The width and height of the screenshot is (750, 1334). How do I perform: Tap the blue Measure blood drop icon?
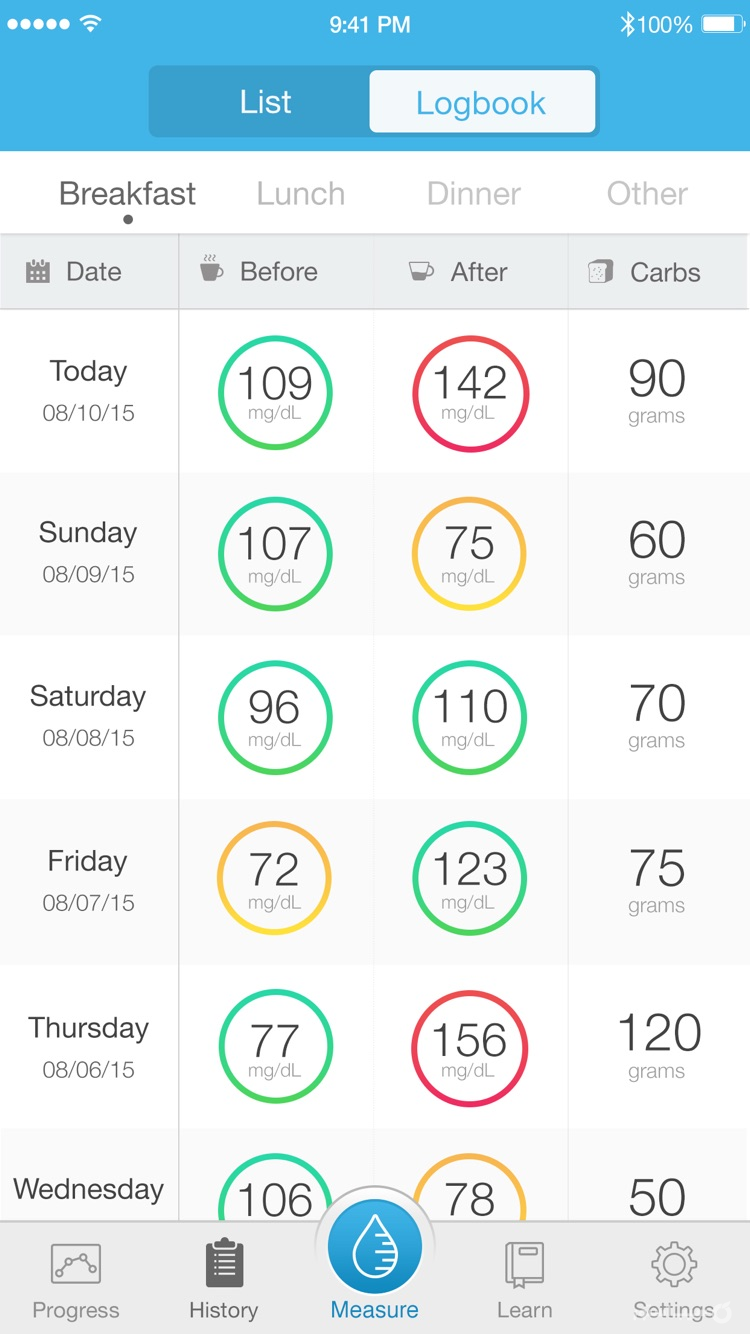pyautogui.click(x=374, y=1246)
